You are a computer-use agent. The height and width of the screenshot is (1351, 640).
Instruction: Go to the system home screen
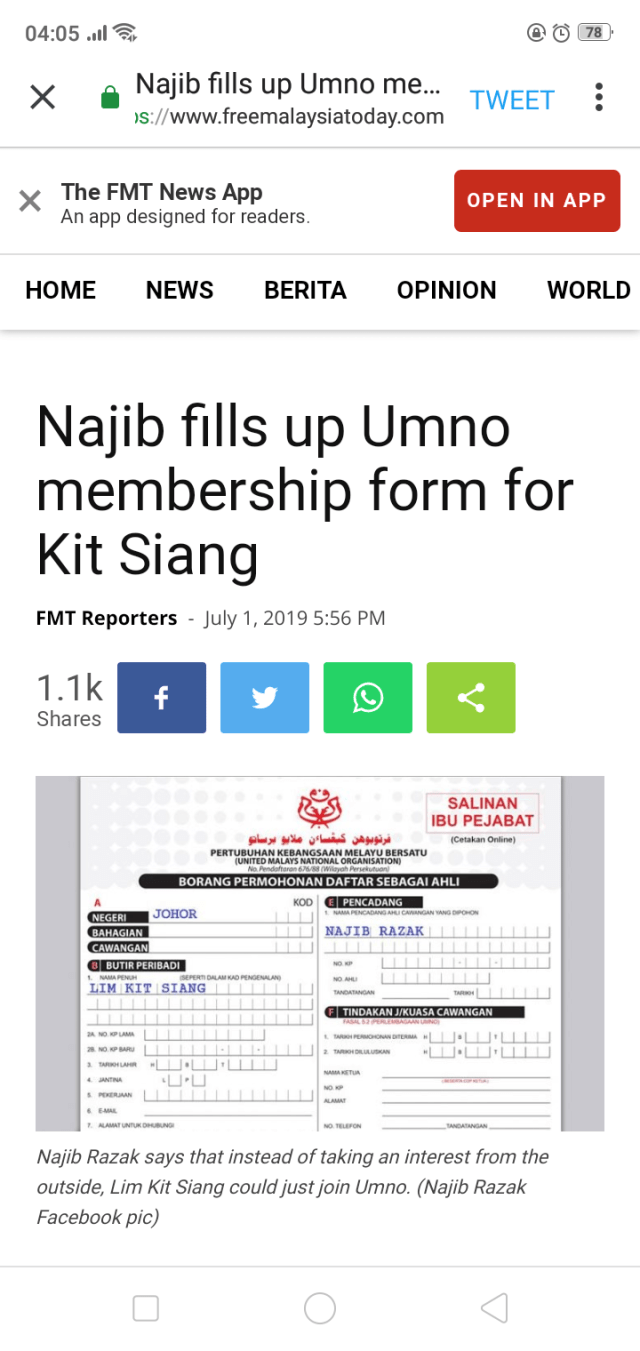320,1308
